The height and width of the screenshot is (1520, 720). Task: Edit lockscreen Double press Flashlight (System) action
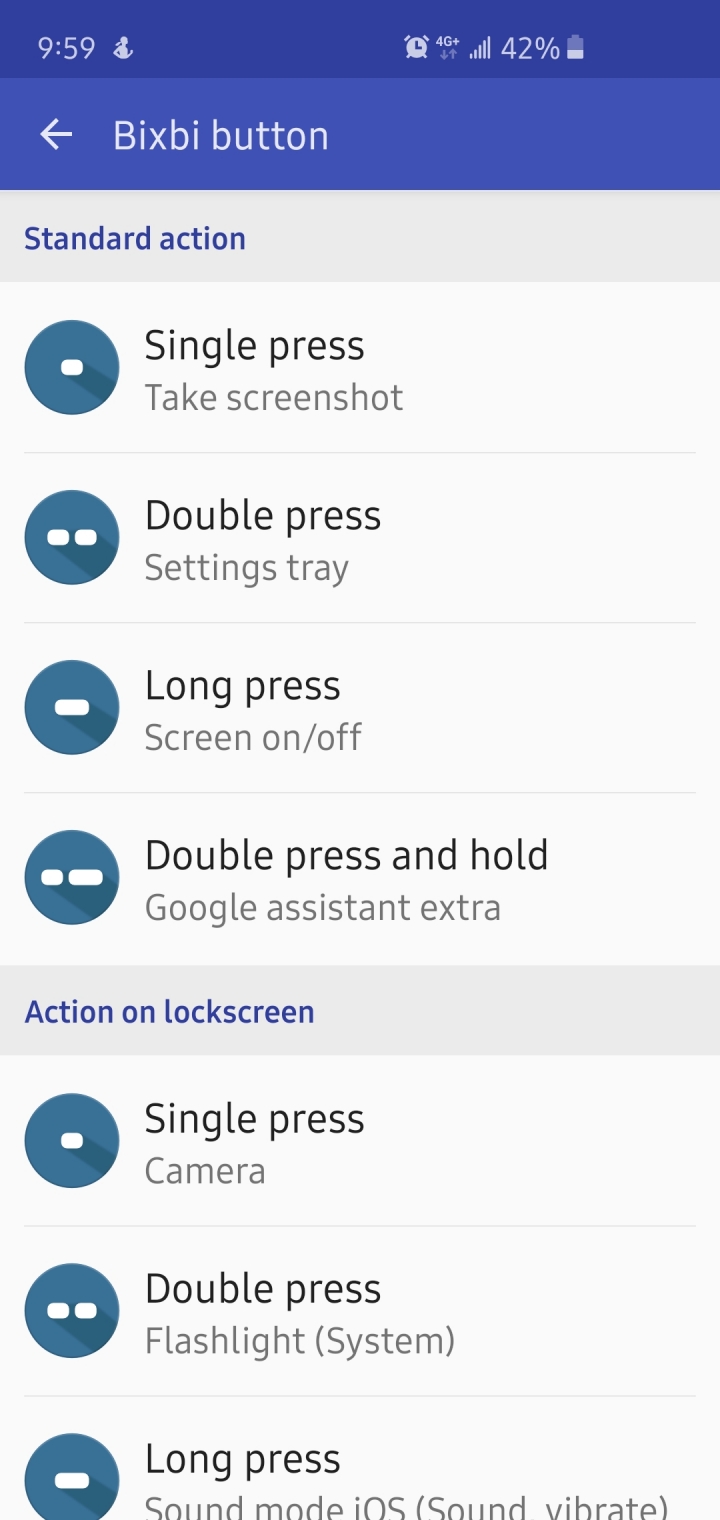click(360, 1312)
